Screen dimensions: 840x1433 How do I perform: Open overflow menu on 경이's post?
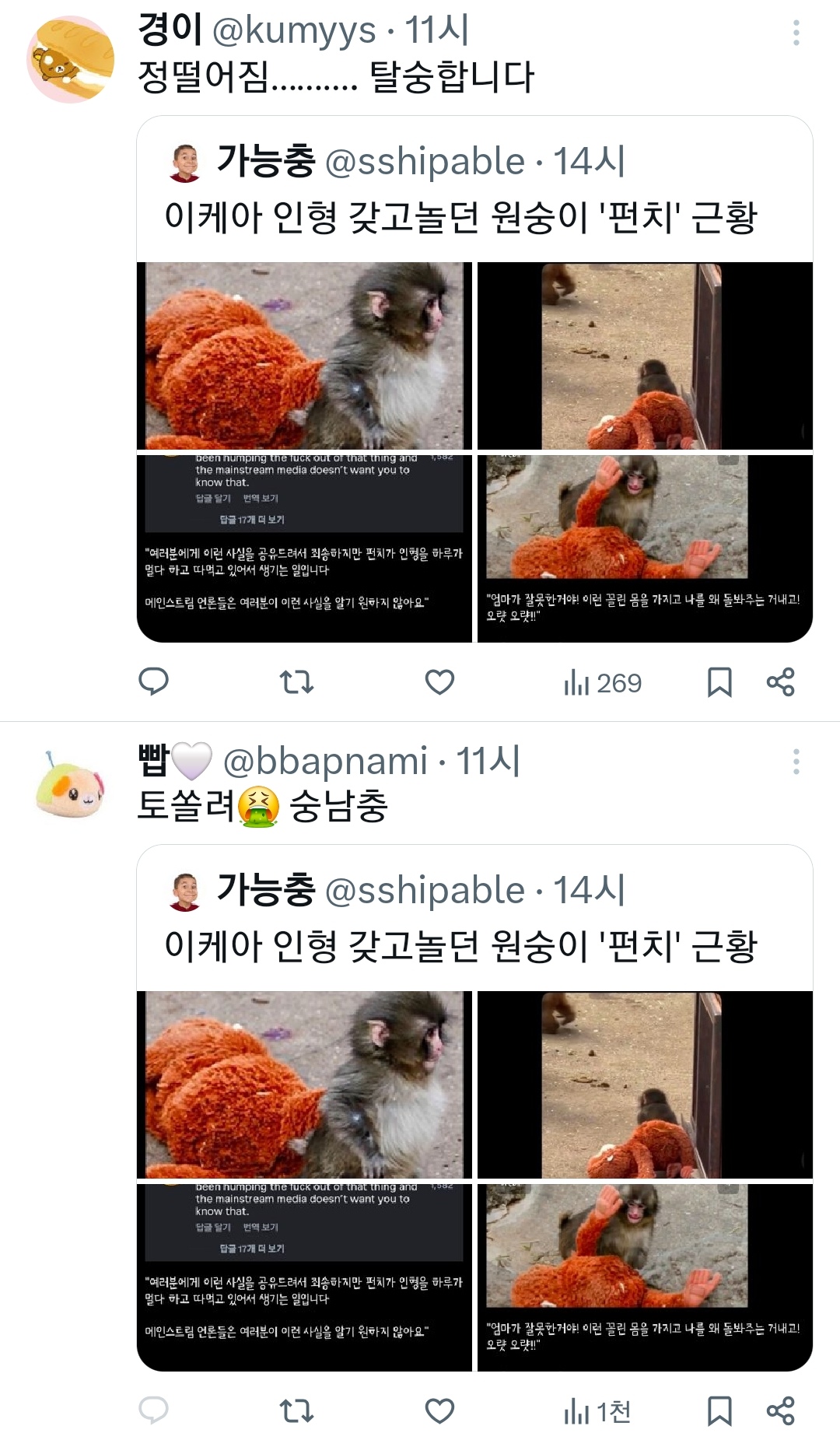[796, 33]
